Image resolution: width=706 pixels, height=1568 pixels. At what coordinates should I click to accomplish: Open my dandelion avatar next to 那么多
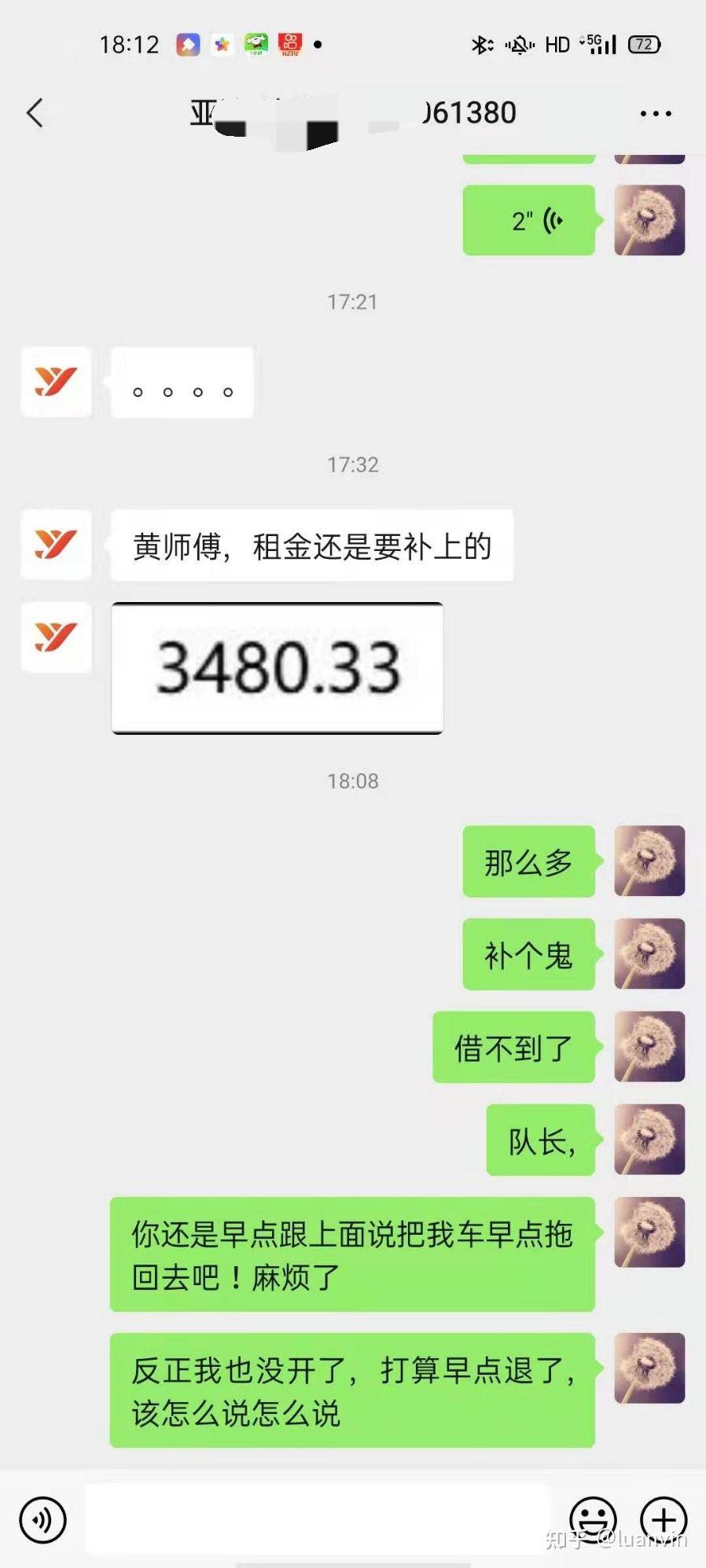pyautogui.click(x=649, y=861)
